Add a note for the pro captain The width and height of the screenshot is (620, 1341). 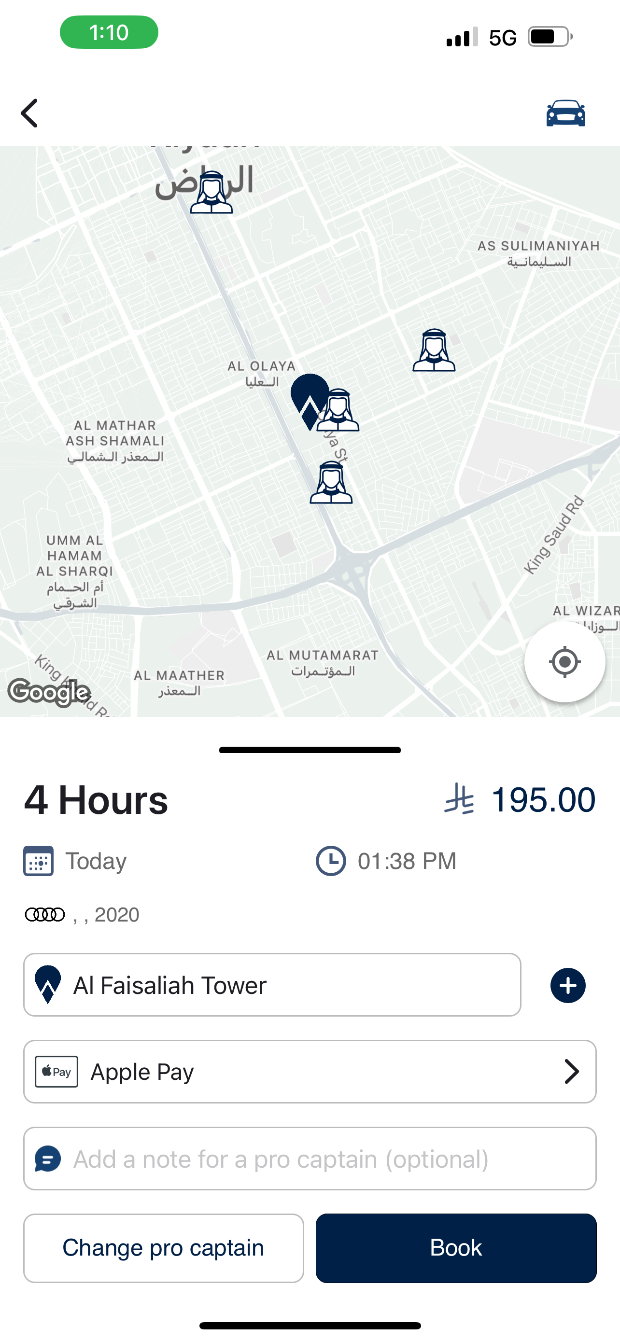pos(310,1159)
